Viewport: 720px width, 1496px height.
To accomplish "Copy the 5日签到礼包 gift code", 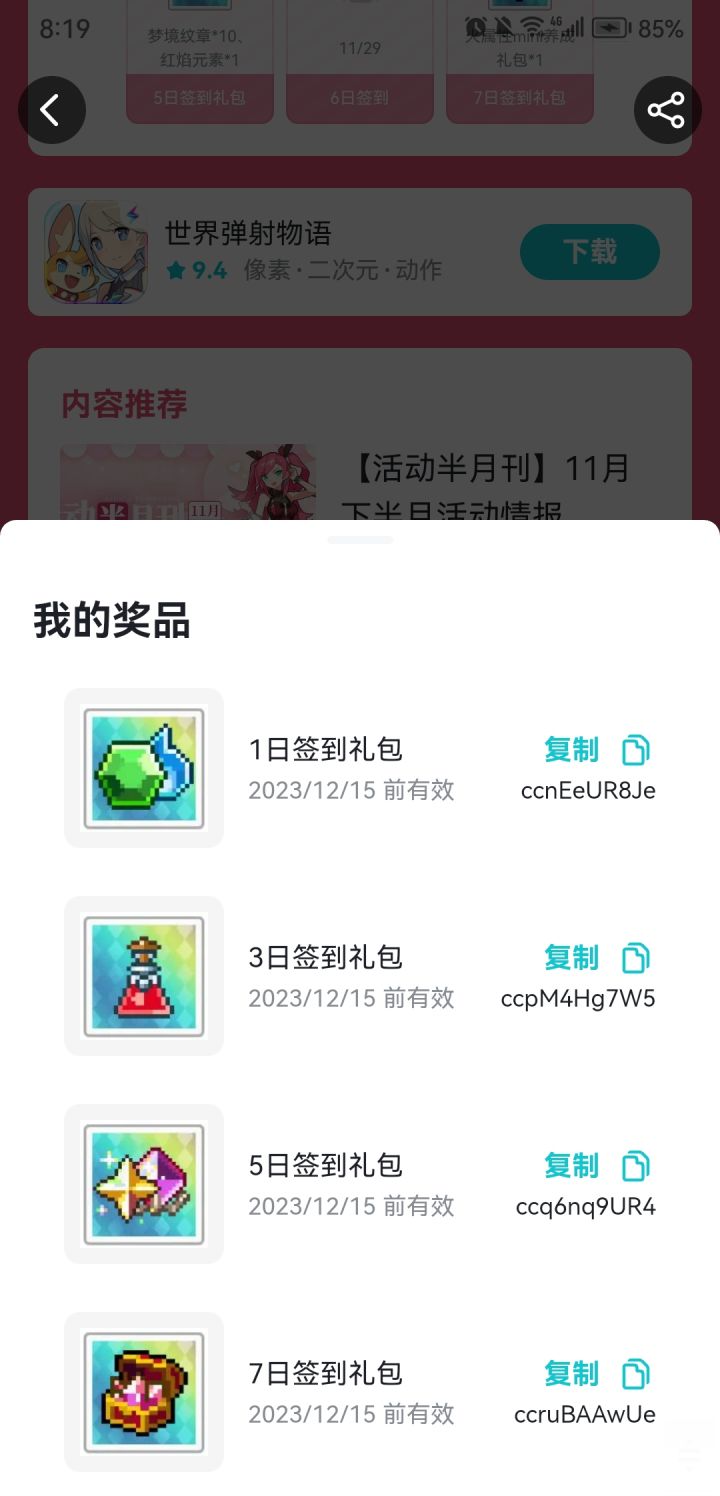I will (x=597, y=1166).
